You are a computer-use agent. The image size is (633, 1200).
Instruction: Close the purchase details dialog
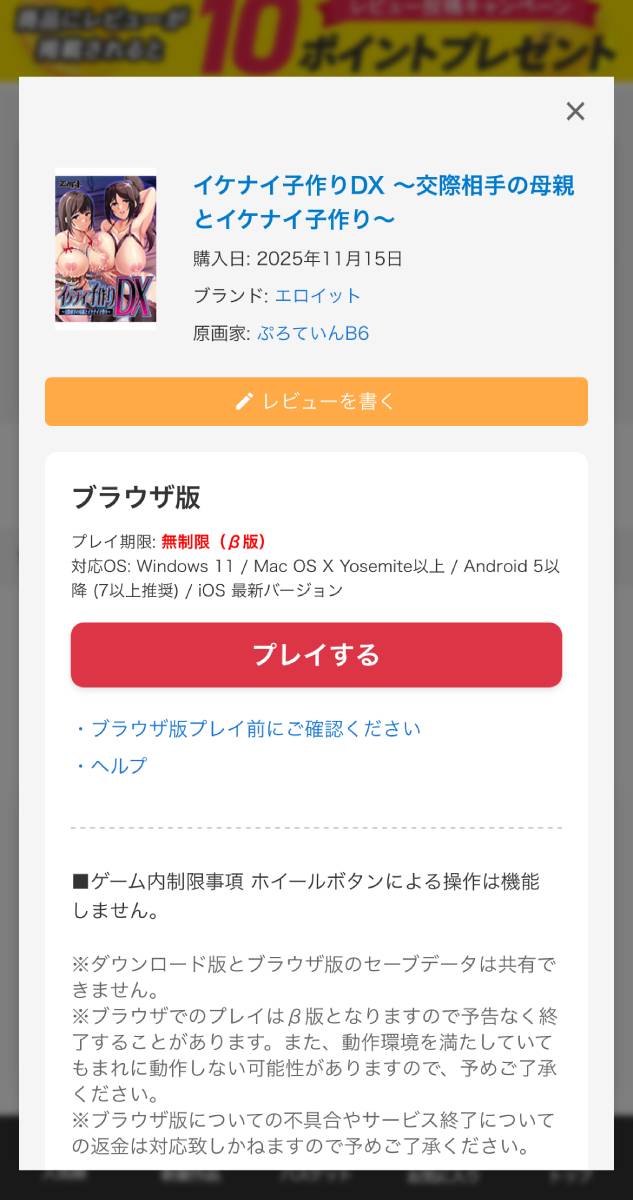pos(575,111)
